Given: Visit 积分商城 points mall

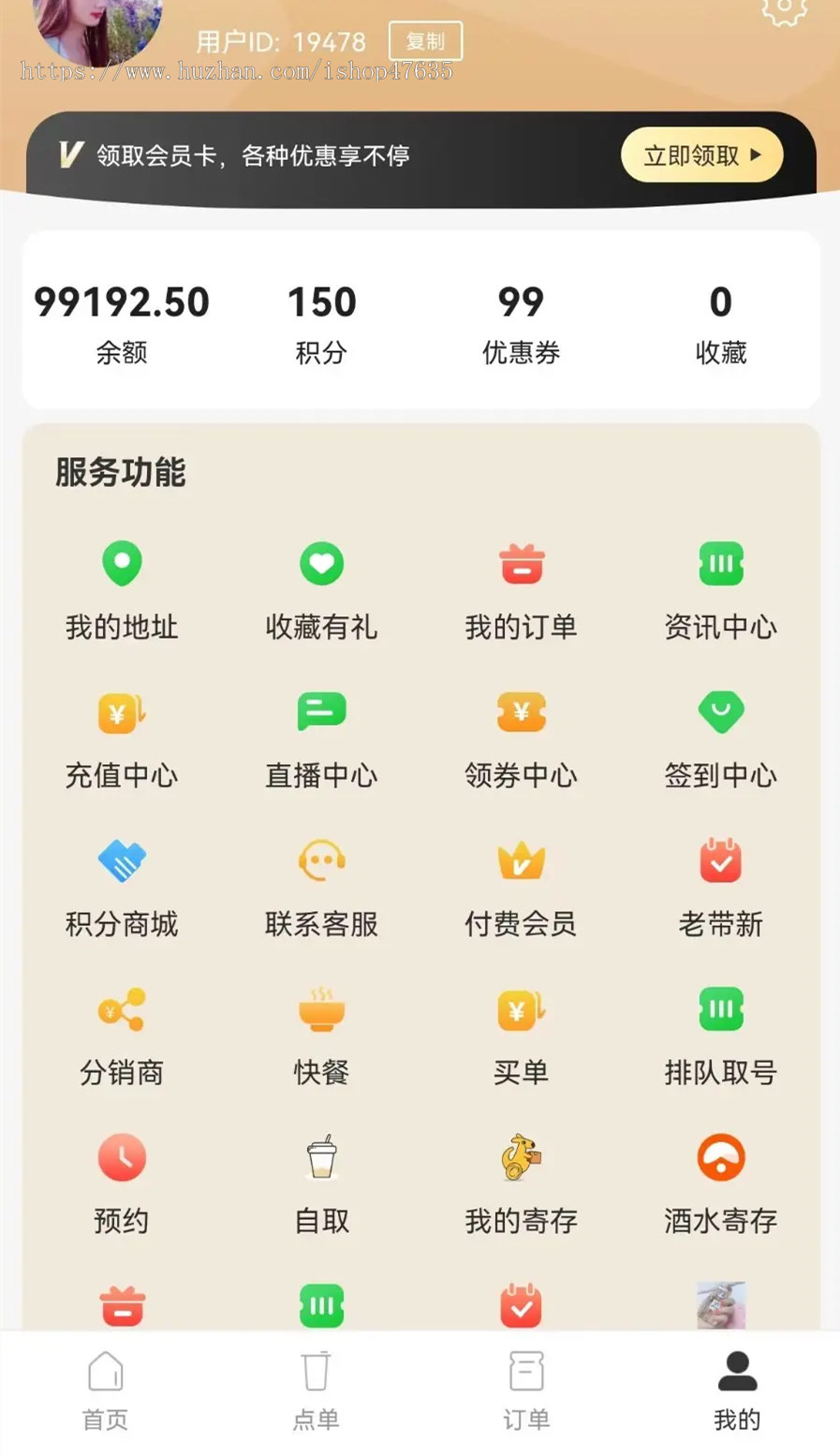Looking at the screenshot, I should [x=122, y=887].
